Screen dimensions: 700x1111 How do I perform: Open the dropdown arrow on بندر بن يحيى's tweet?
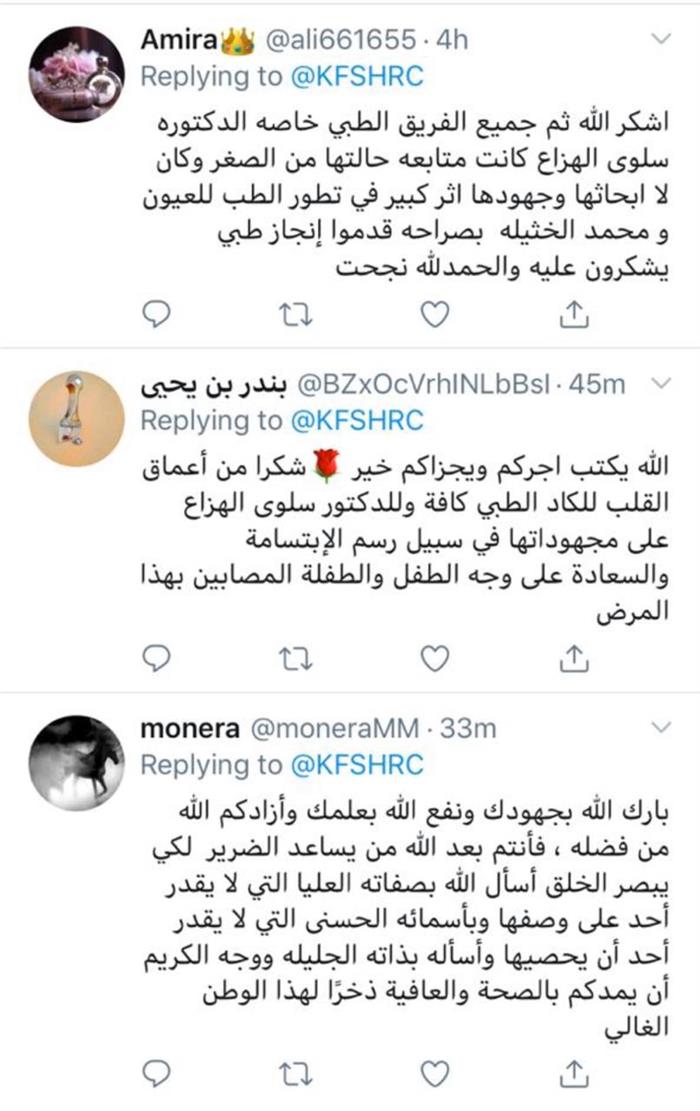click(x=663, y=384)
